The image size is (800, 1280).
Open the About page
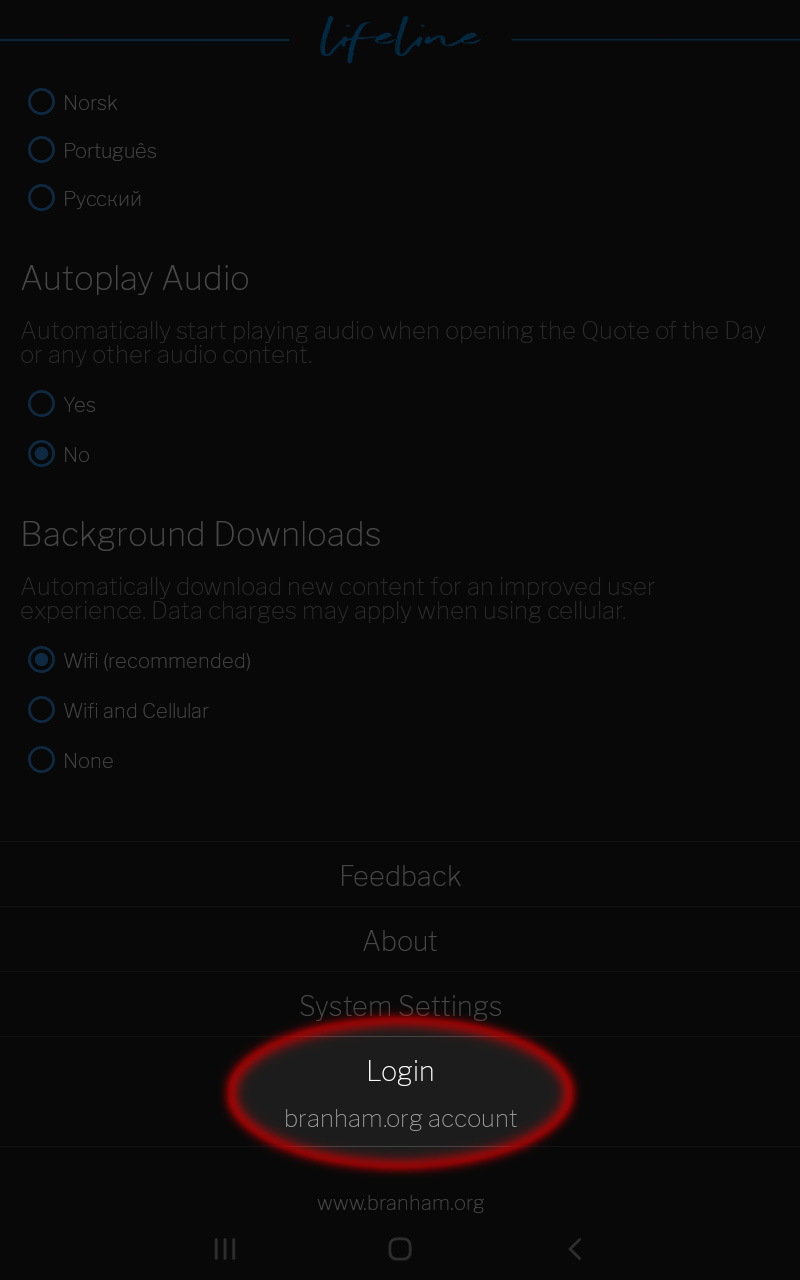(x=400, y=940)
